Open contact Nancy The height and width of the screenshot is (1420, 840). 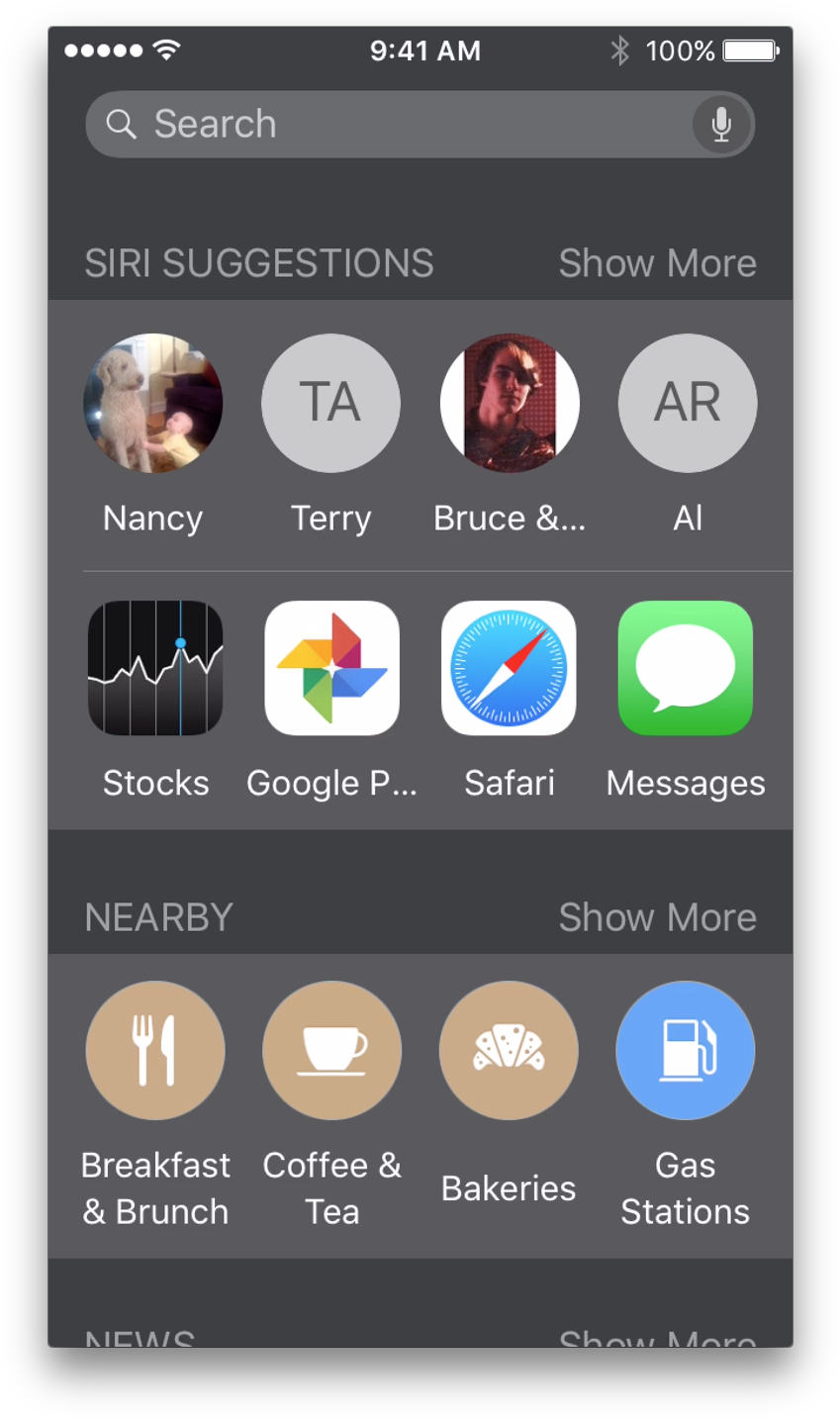[153, 403]
